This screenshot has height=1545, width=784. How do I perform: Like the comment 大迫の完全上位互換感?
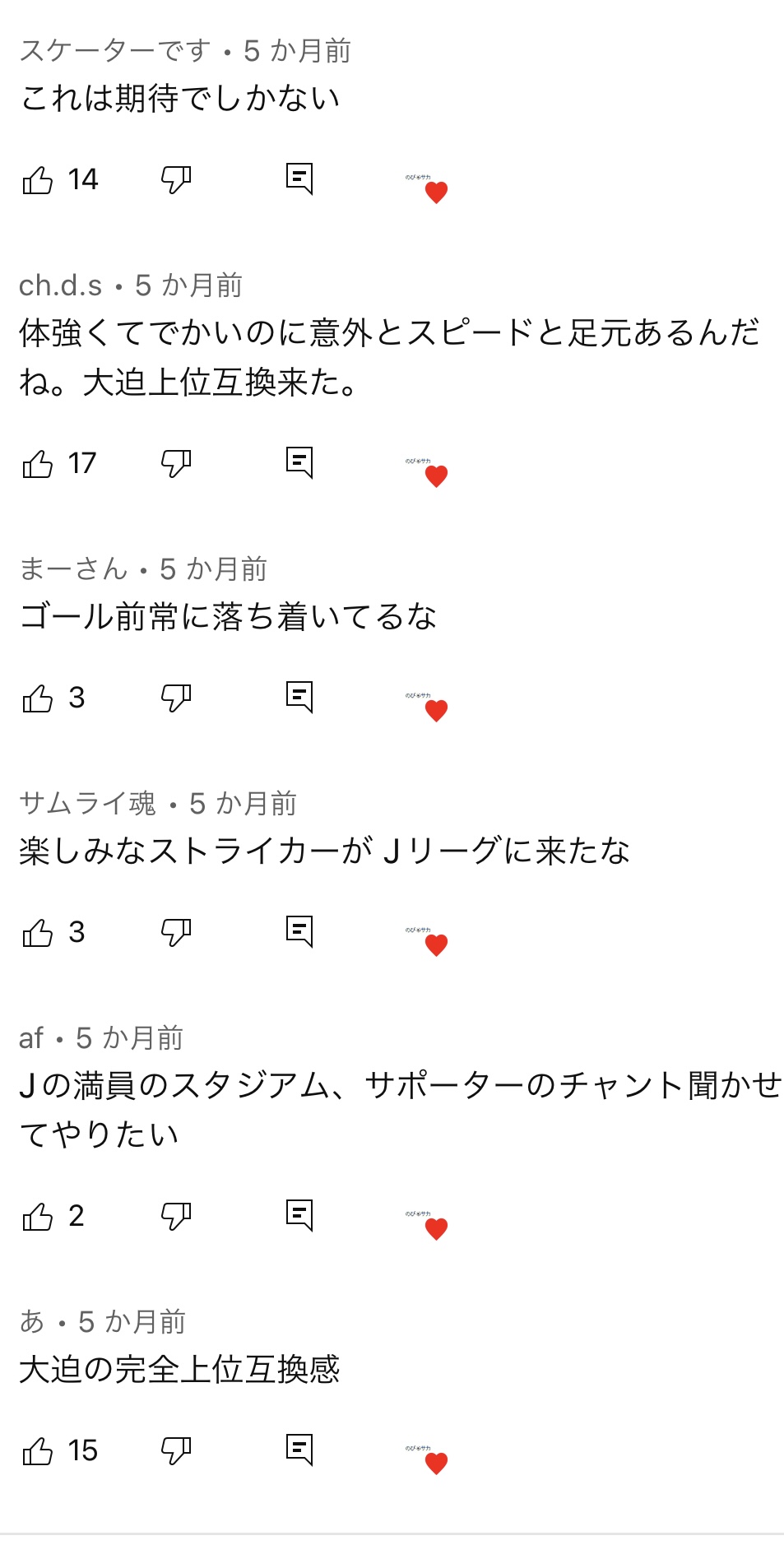point(38,1450)
